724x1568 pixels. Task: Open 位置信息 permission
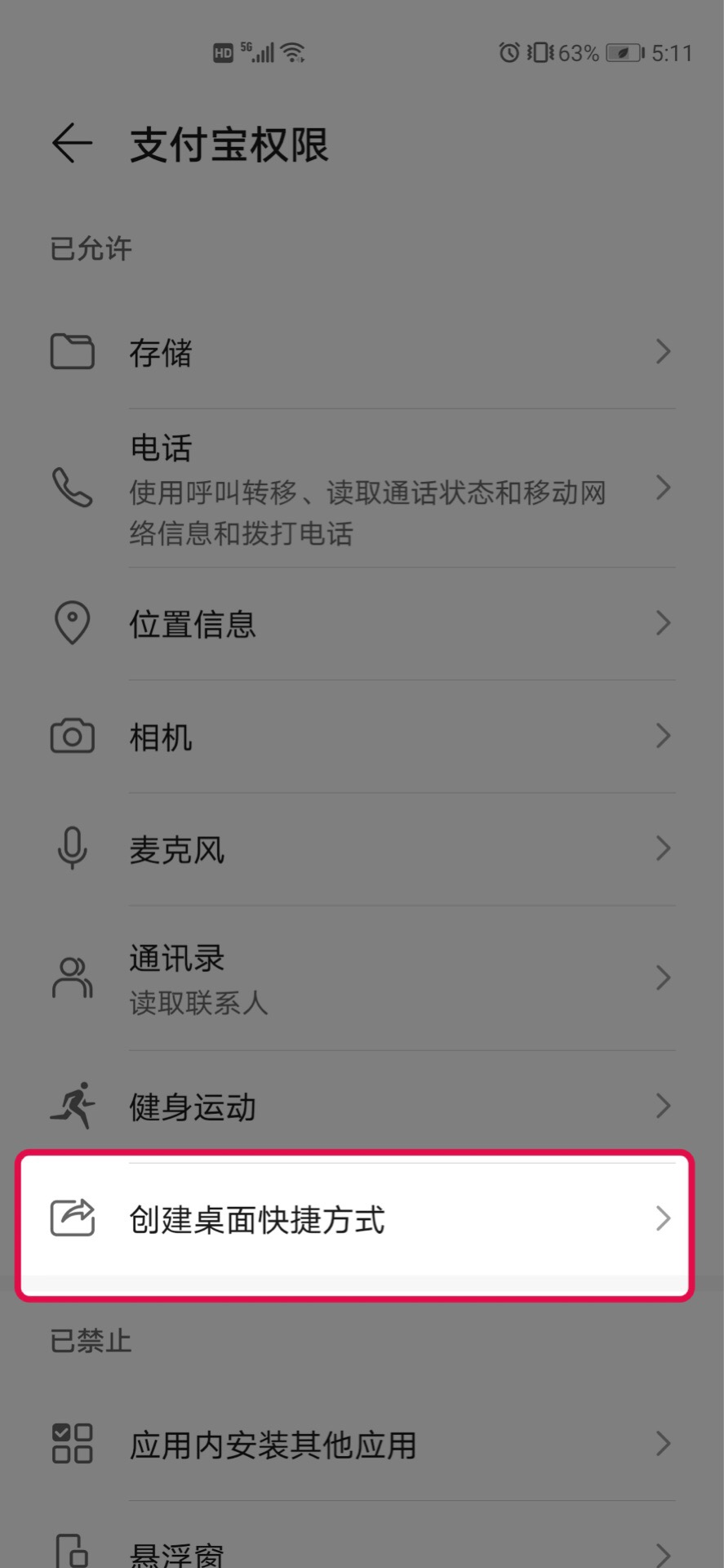click(x=359, y=624)
